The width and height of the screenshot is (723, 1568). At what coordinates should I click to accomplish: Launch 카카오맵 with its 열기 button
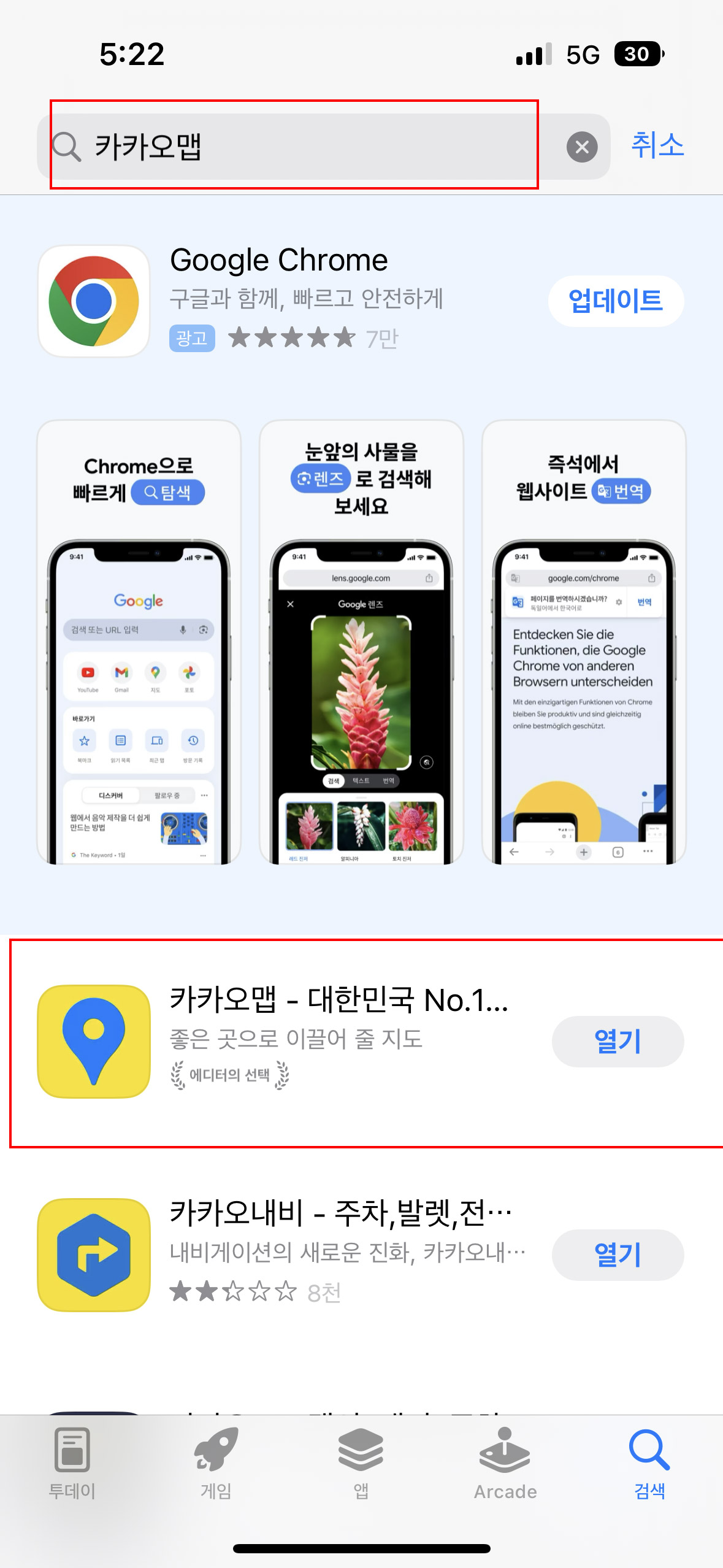[x=618, y=1041]
